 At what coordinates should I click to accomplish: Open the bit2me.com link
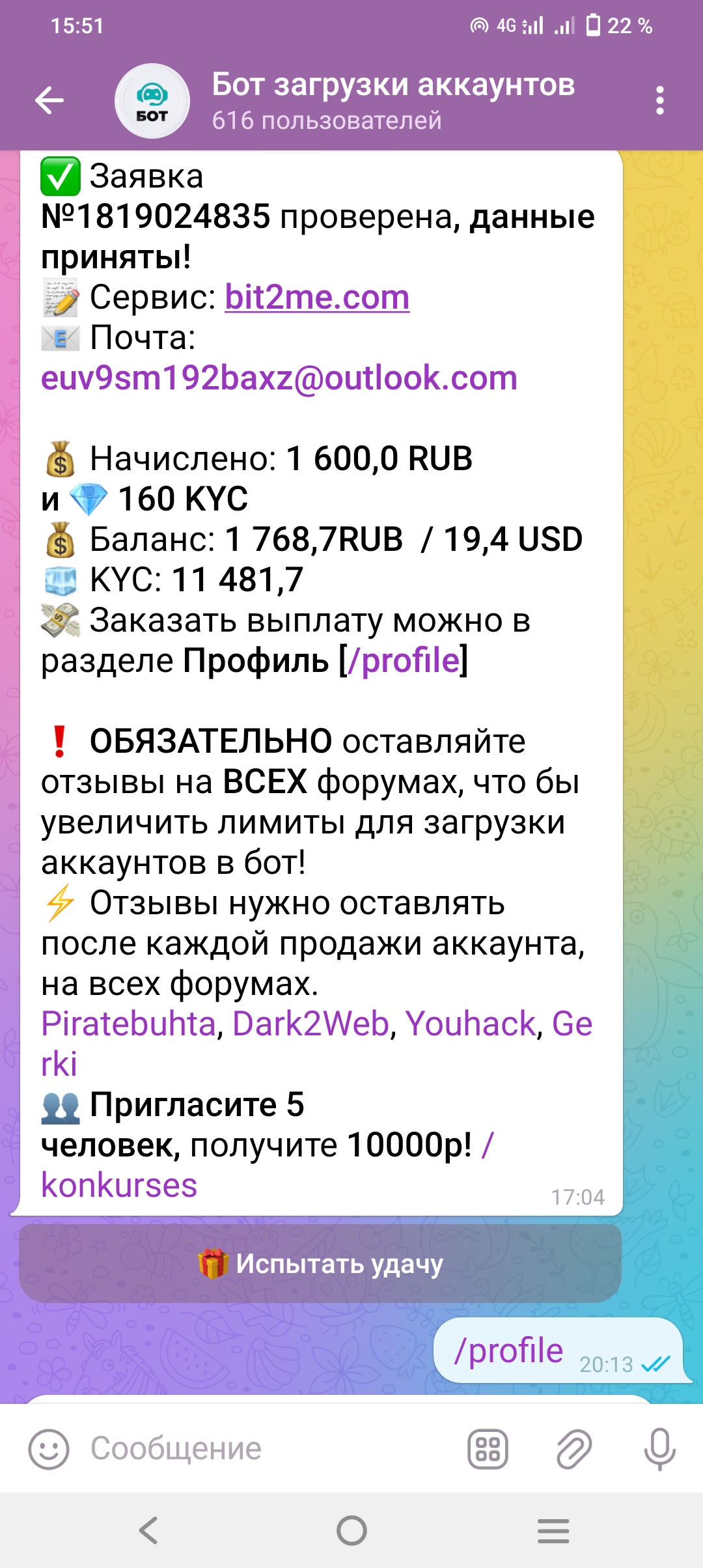tap(317, 298)
